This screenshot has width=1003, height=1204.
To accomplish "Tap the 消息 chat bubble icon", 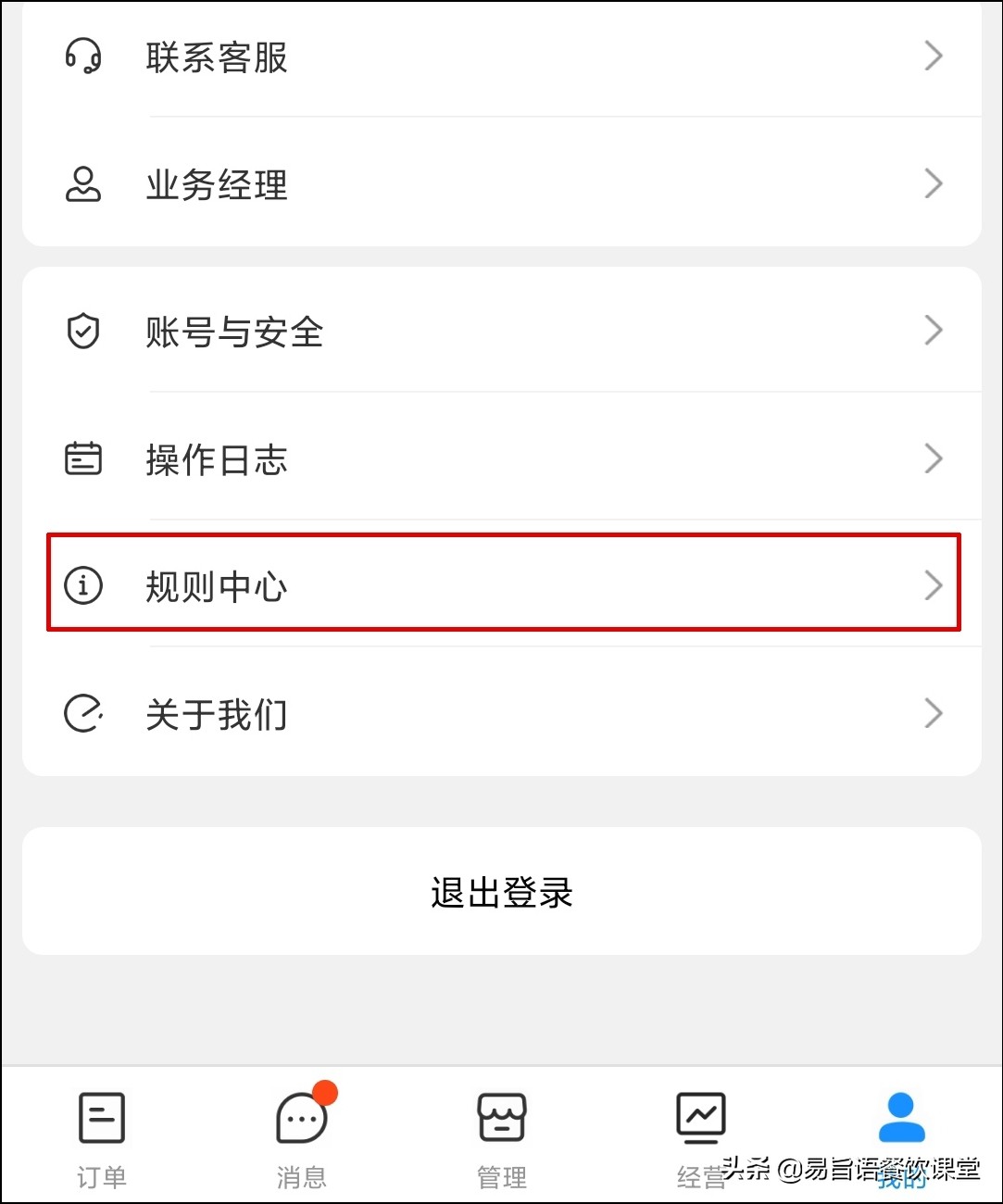I will pos(300,1118).
